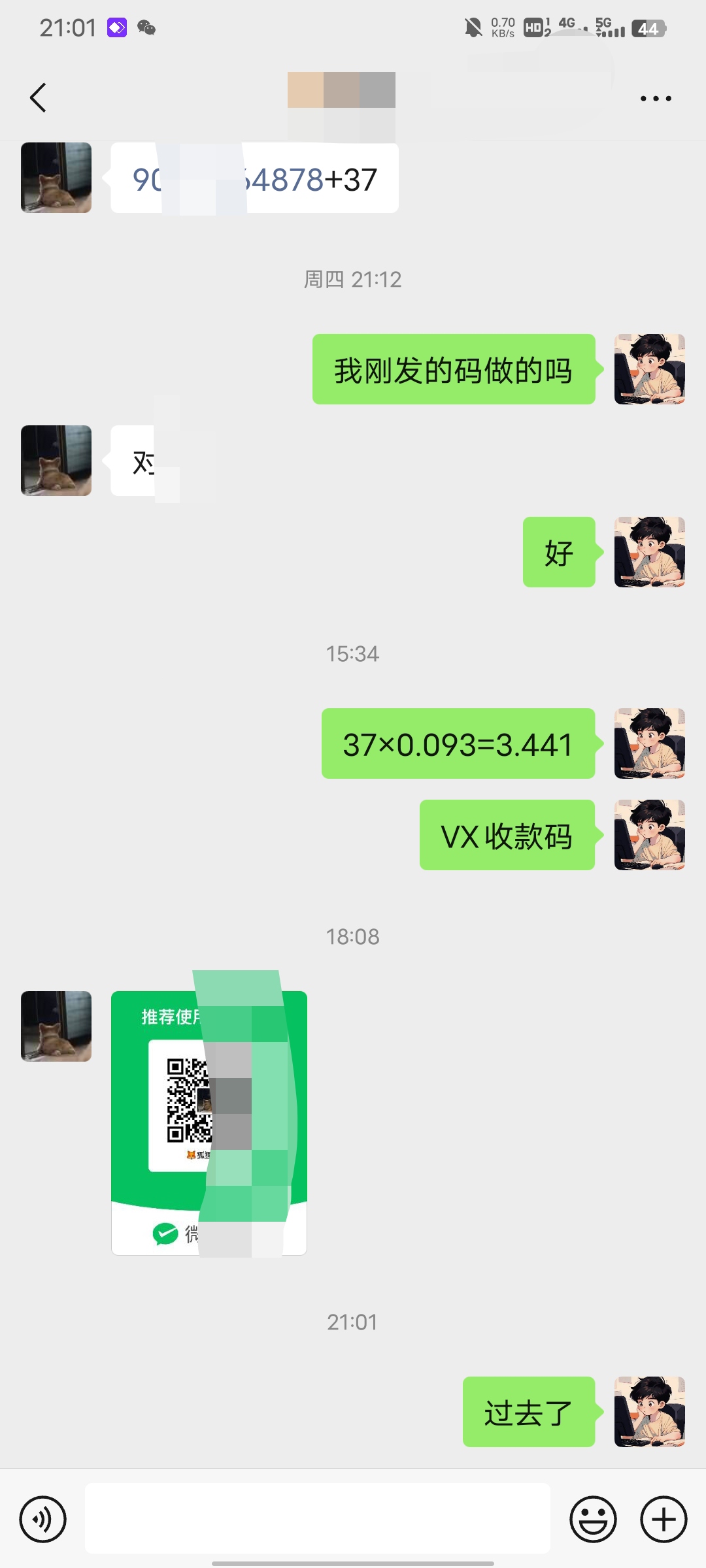This screenshot has height=1568, width=706.
Task: Open the emoji sticker panel
Action: click(593, 1519)
